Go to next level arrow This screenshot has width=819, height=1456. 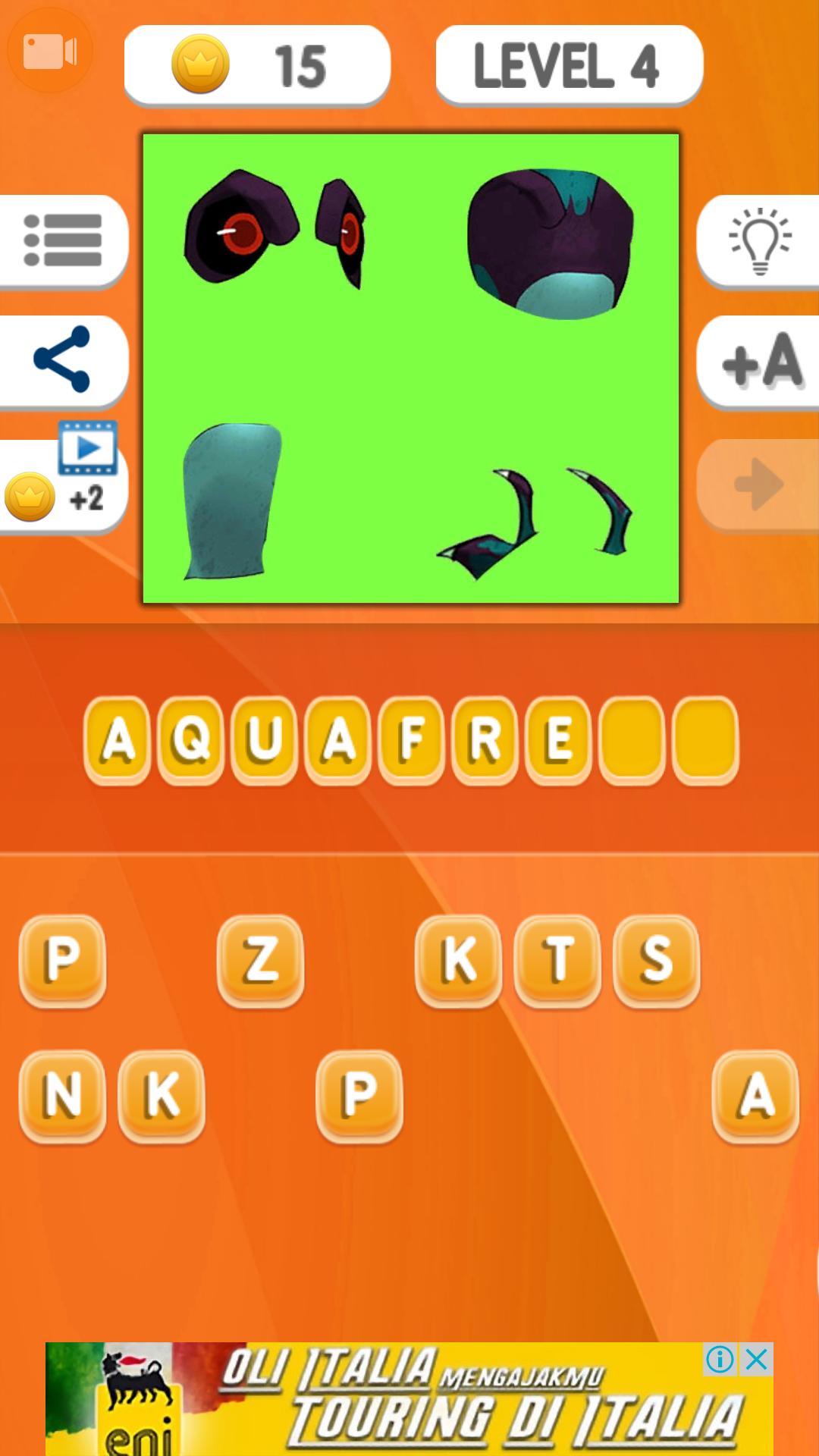pos(758,484)
